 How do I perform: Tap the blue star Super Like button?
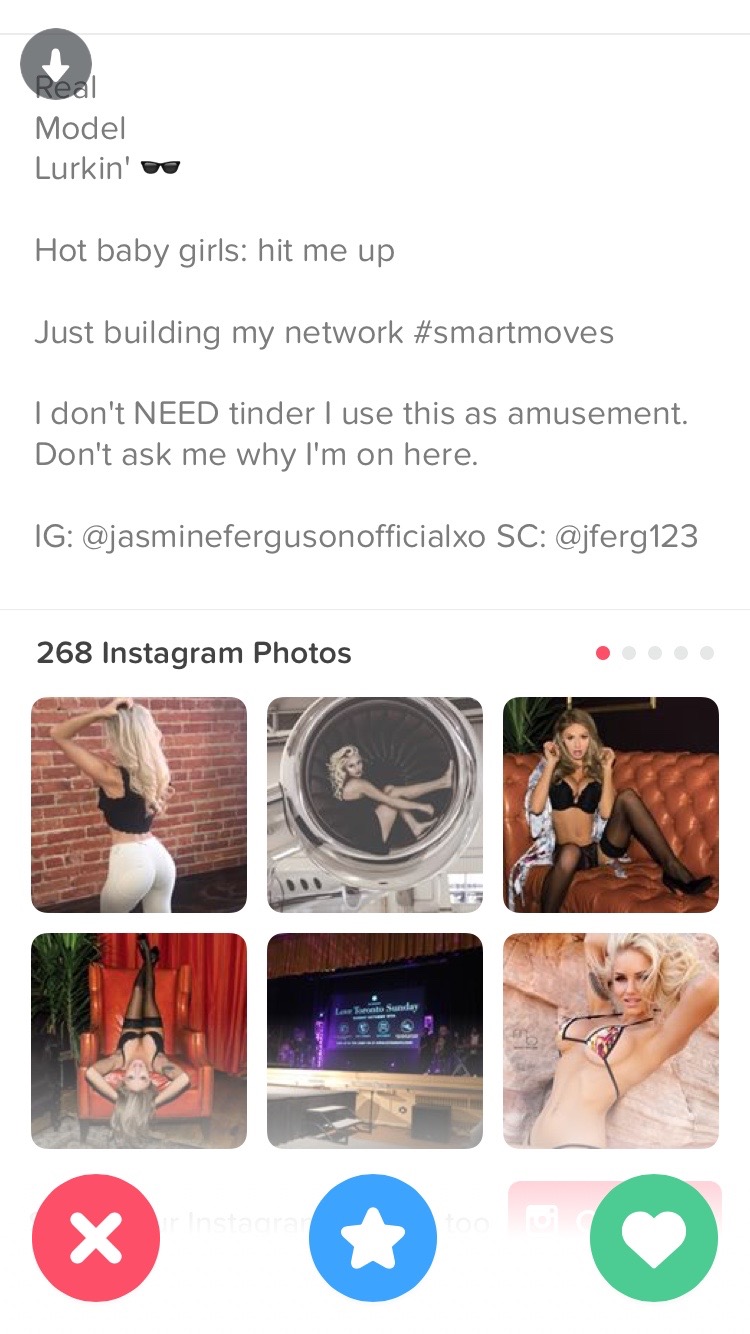pyautogui.click(x=373, y=1238)
